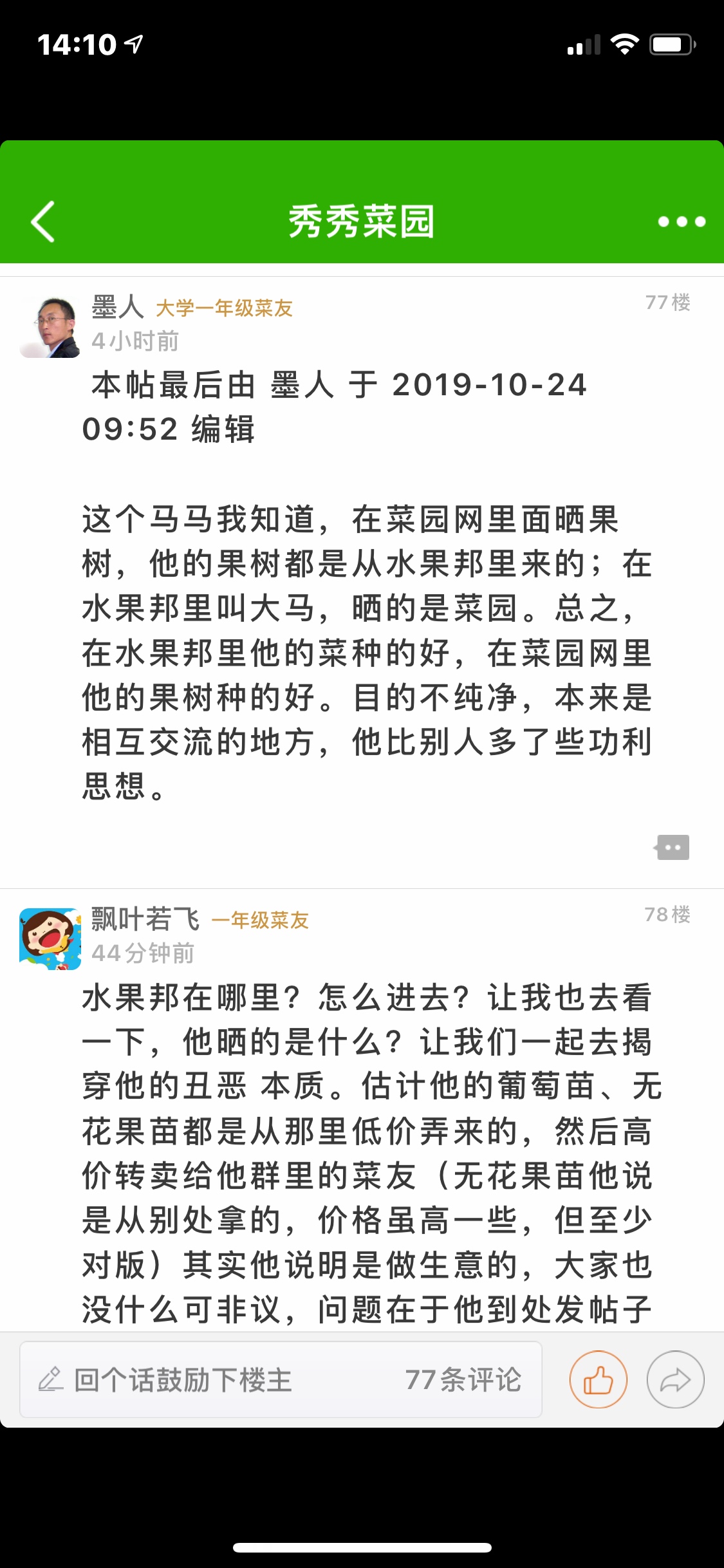Tap the username 飘叶若飞
This screenshot has width=724, height=1568.
pyautogui.click(x=145, y=919)
